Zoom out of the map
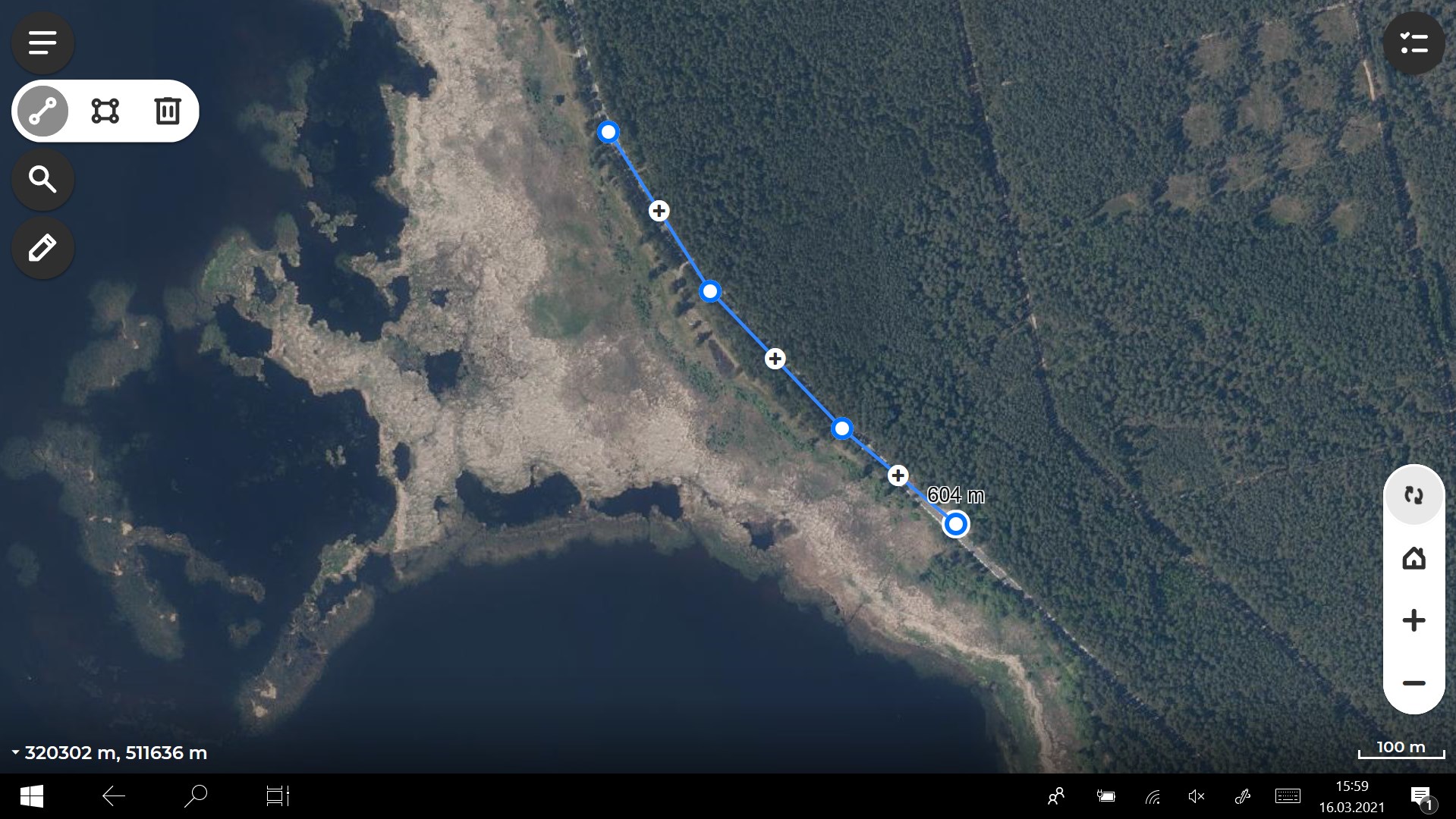Image resolution: width=1456 pixels, height=819 pixels. point(1414,683)
